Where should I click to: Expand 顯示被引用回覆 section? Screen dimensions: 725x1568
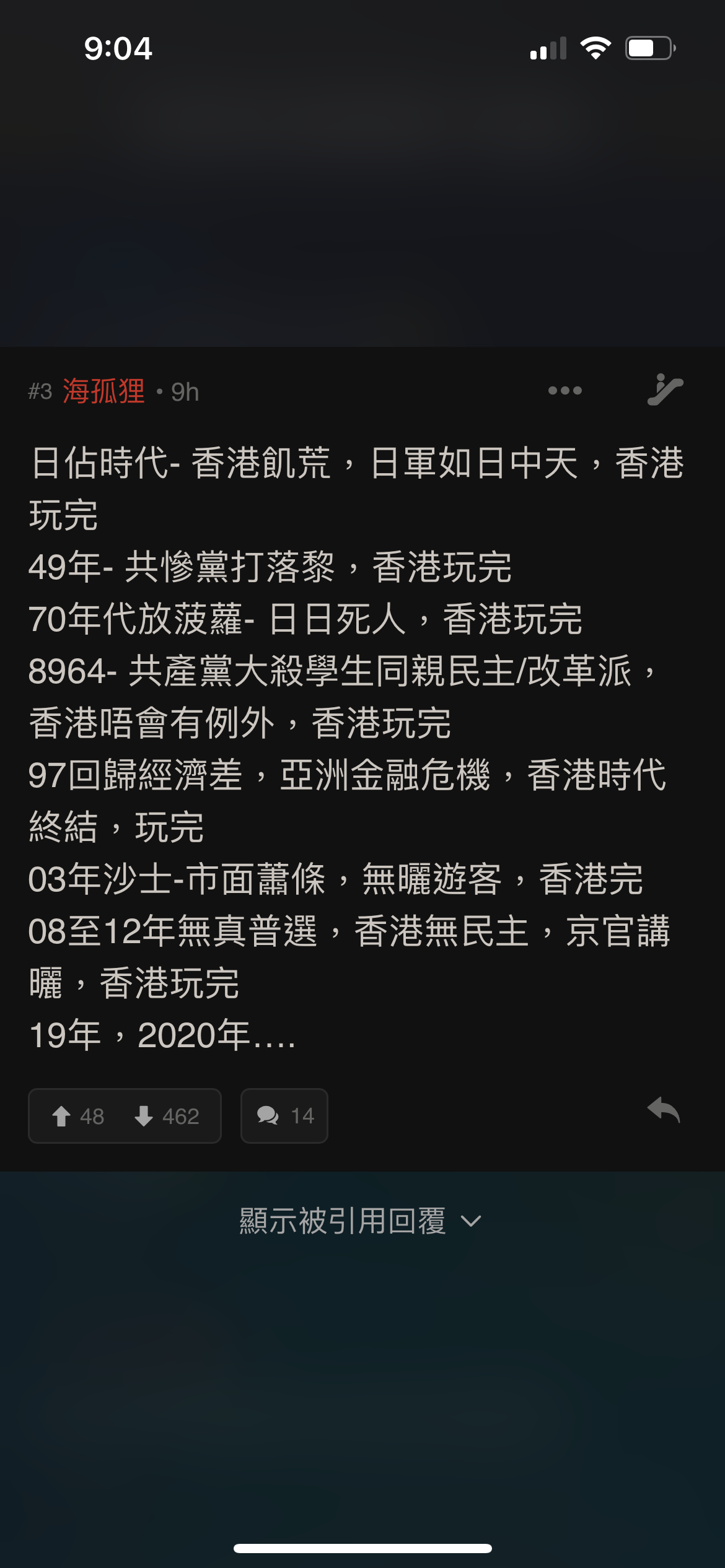(361, 1221)
